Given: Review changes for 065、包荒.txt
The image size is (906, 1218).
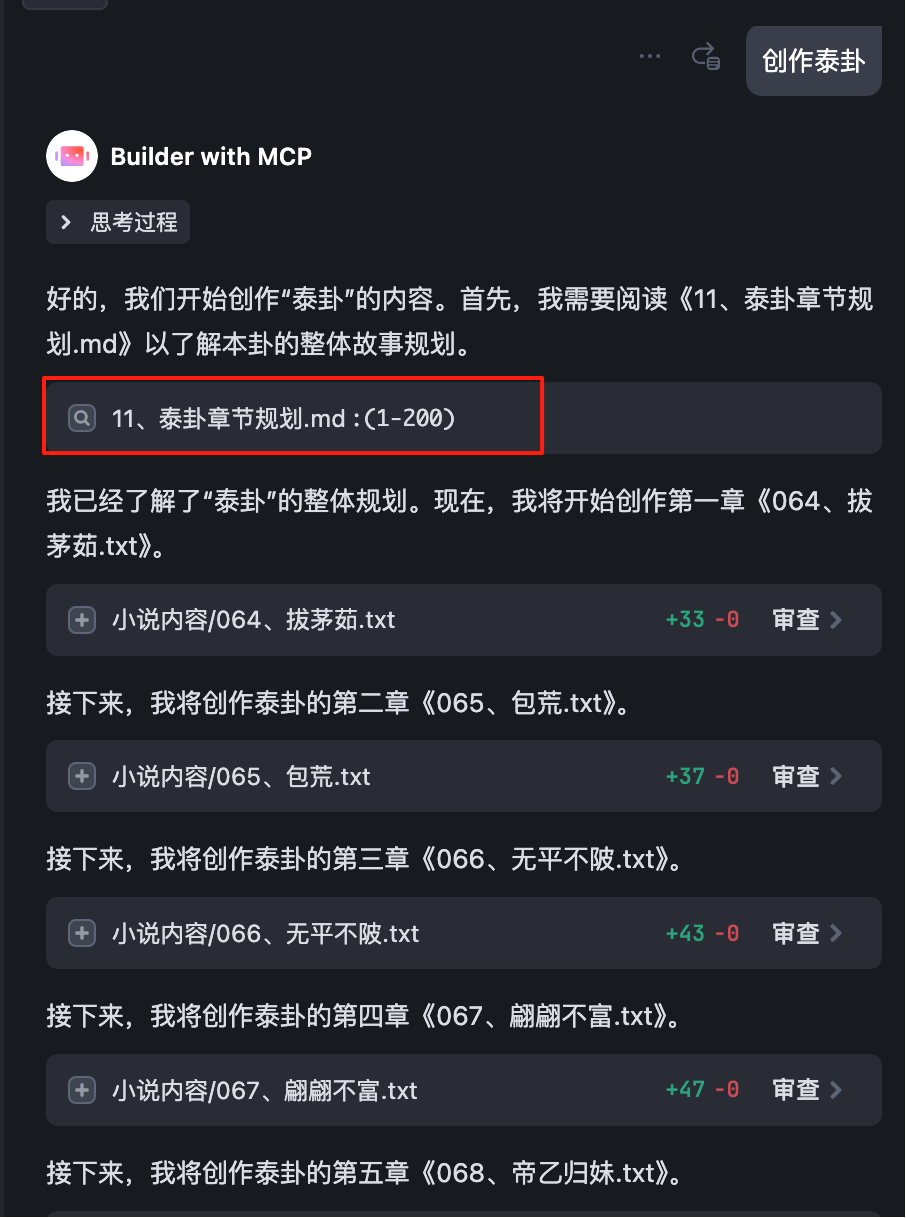Looking at the screenshot, I should pyautogui.click(x=807, y=776).
